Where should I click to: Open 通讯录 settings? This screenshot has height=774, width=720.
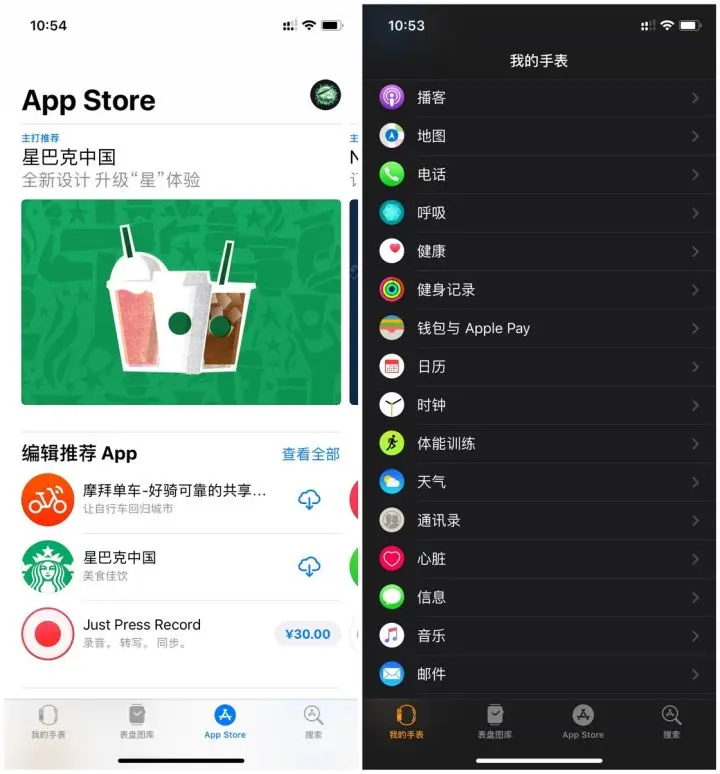[540, 520]
